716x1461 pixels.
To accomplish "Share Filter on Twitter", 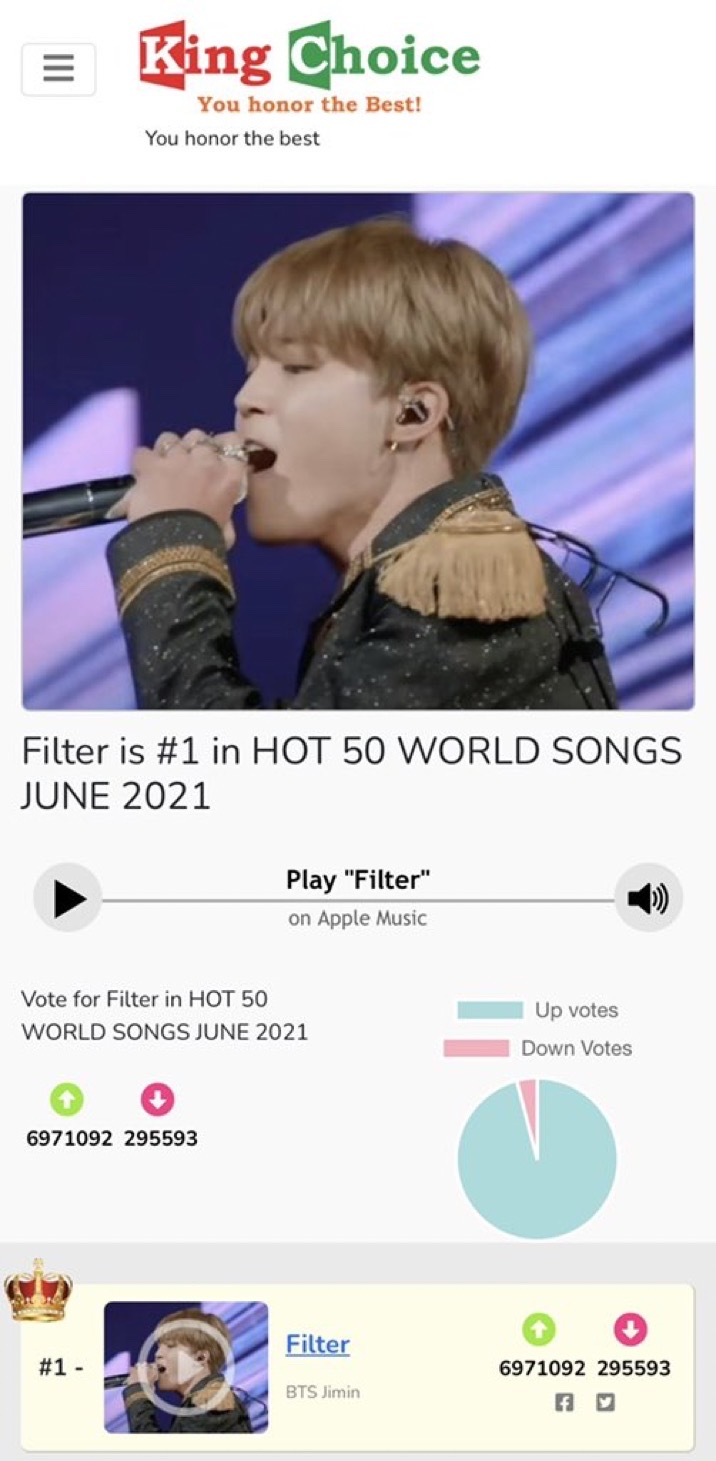I will 605,1402.
